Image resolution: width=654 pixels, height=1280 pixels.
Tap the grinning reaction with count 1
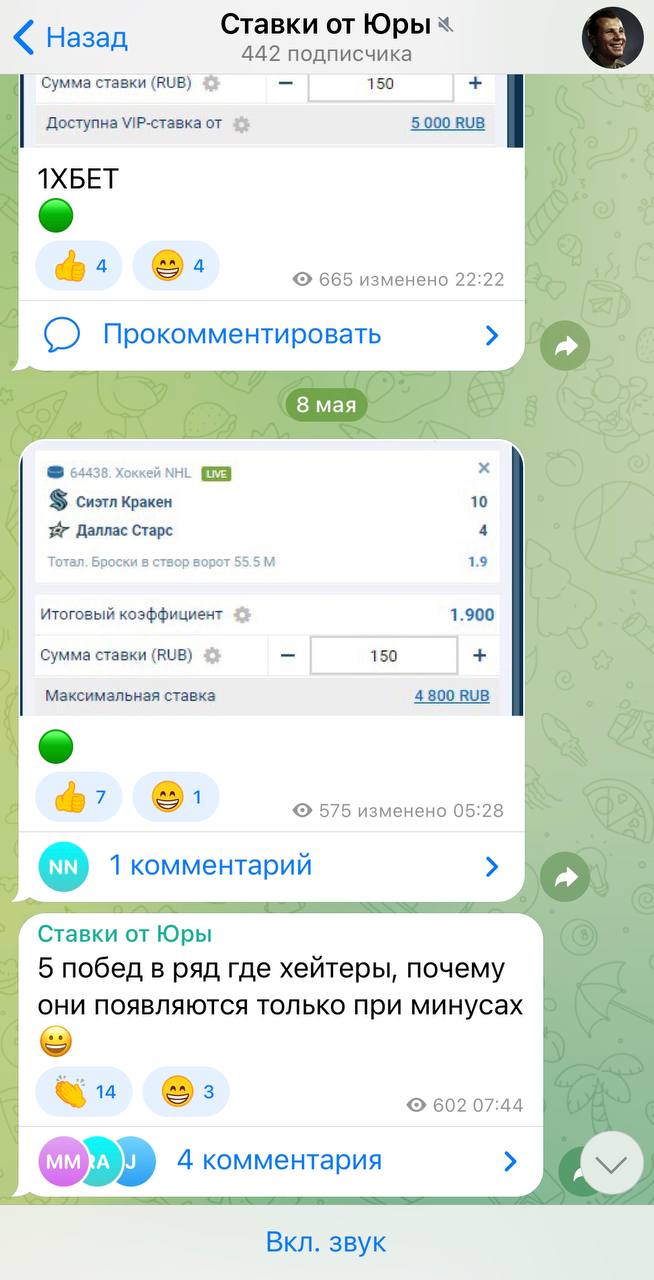point(176,797)
